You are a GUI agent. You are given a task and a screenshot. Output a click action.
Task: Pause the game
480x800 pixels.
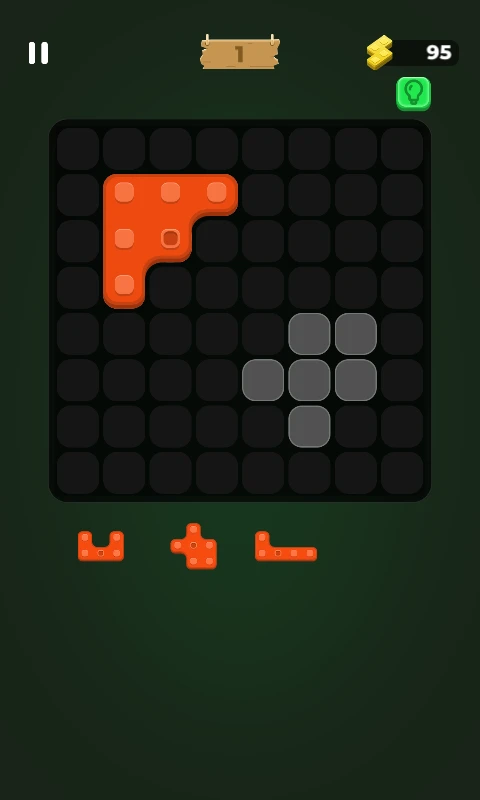click(x=38, y=53)
